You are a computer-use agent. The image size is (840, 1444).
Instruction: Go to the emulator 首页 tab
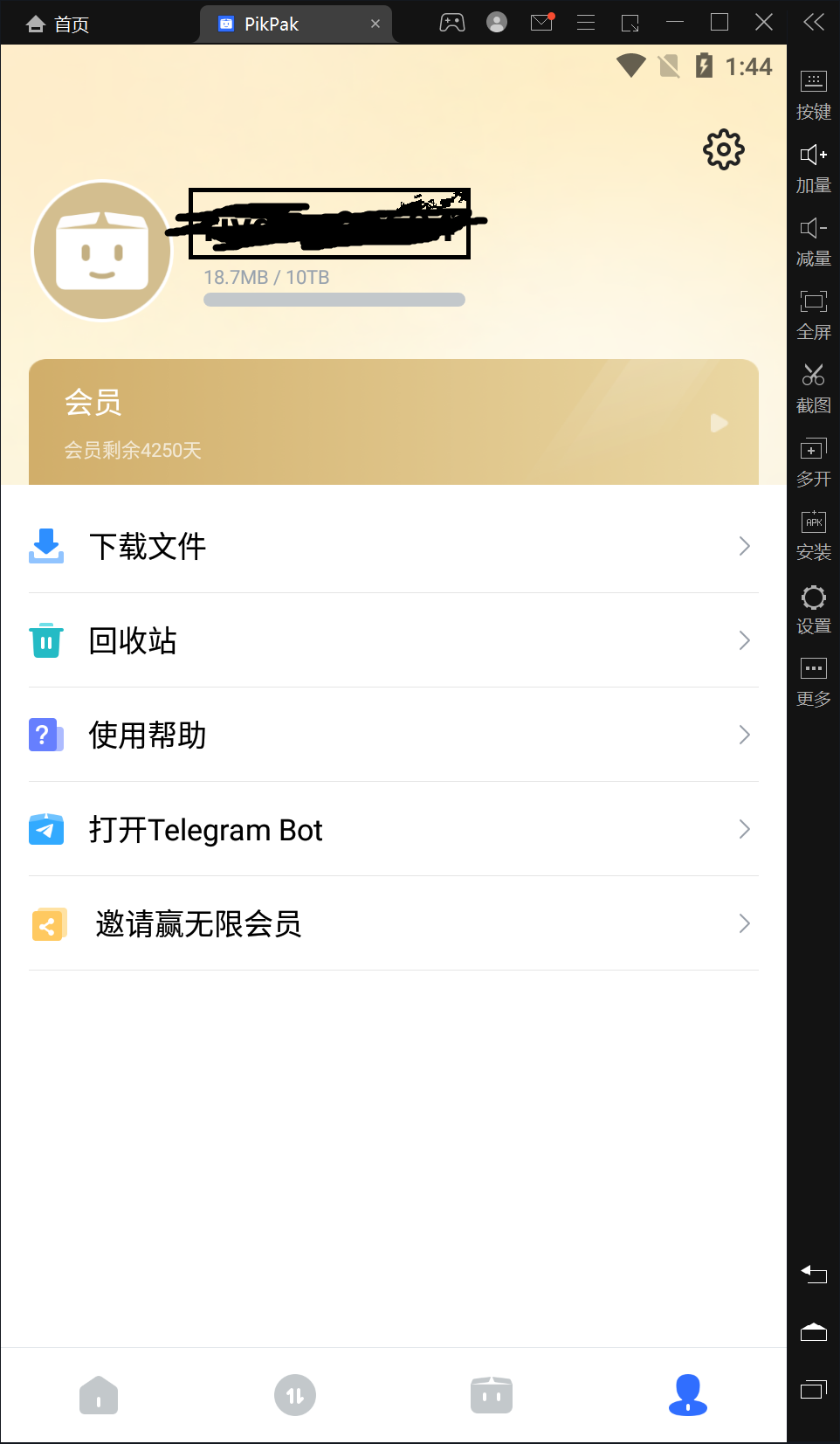[58, 24]
